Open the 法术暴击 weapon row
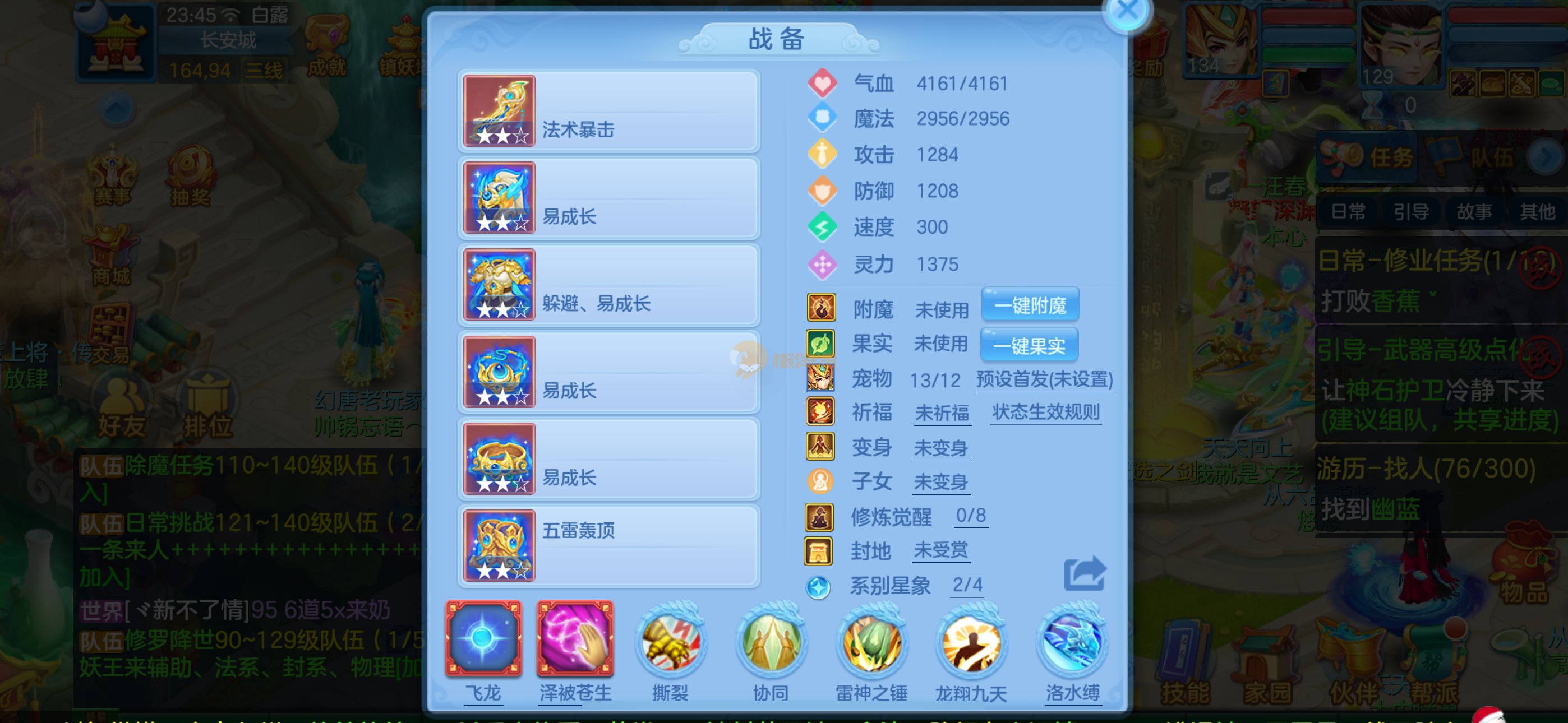Viewport: 1568px width, 723px height. (x=608, y=111)
